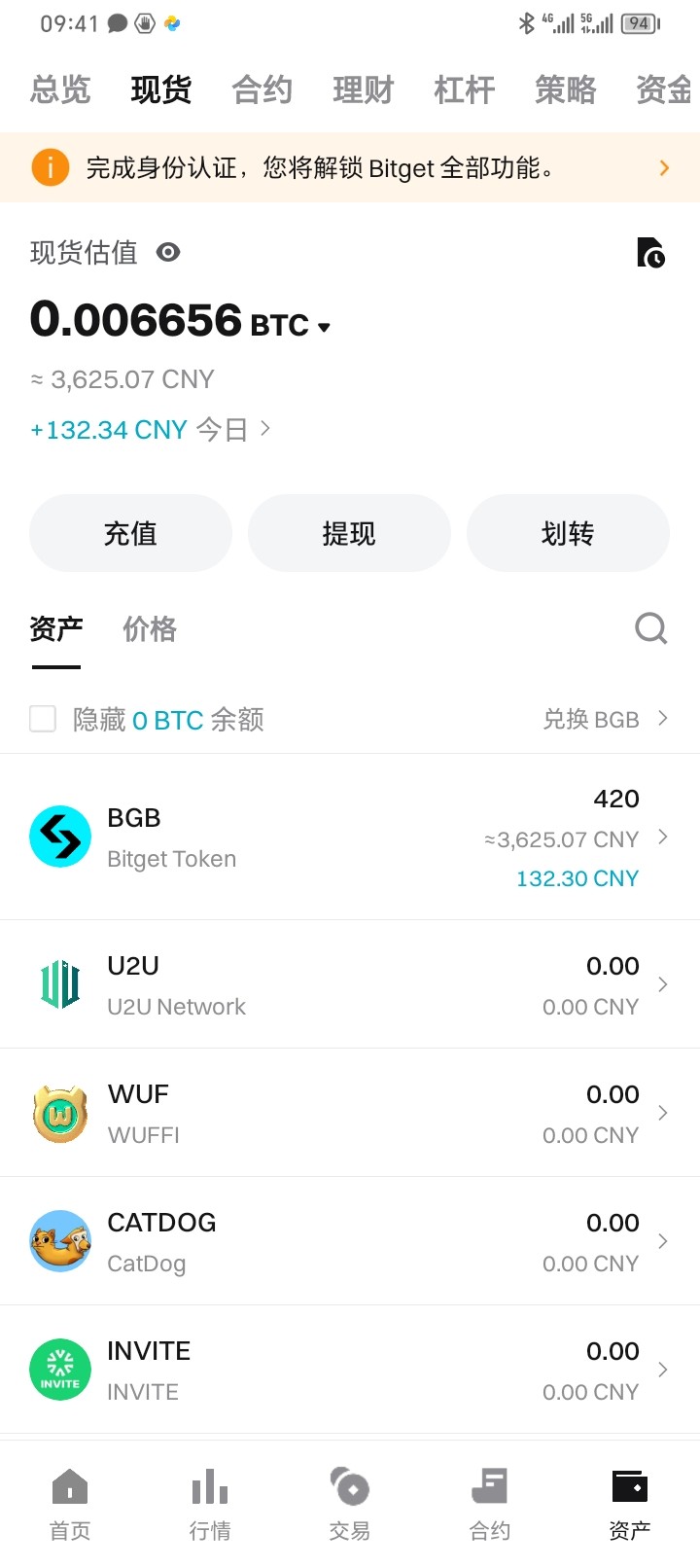Open the asset history record icon

(650, 252)
